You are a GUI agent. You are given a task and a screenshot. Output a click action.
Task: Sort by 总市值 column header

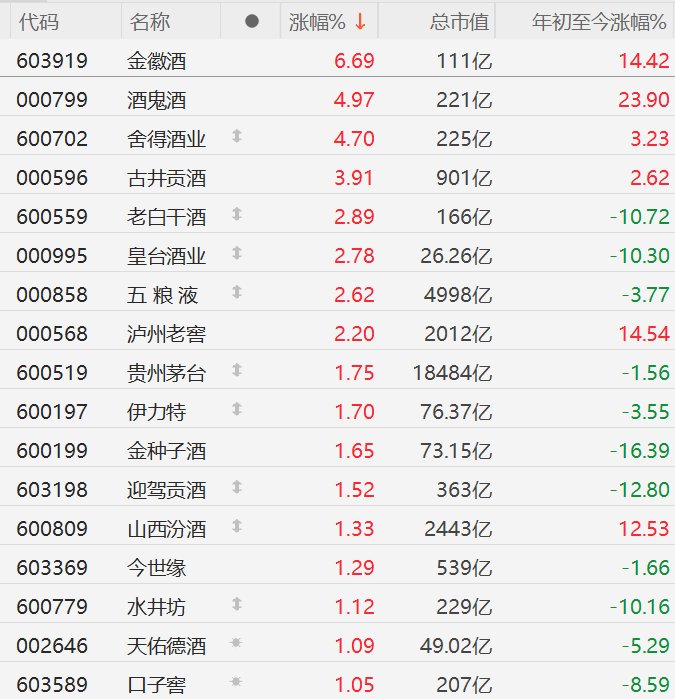tap(460, 20)
